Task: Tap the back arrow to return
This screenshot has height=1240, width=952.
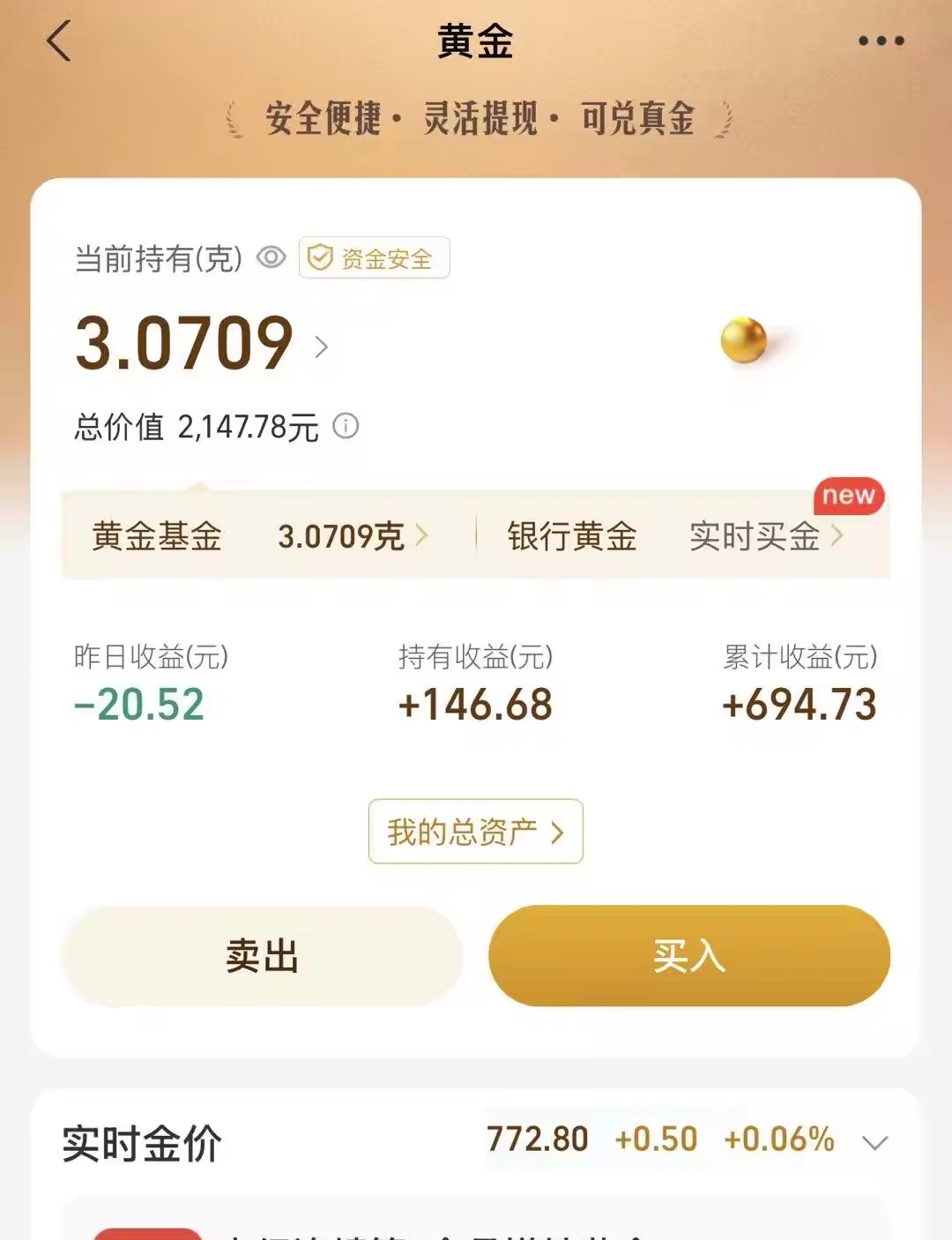Action: coord(58,41)
